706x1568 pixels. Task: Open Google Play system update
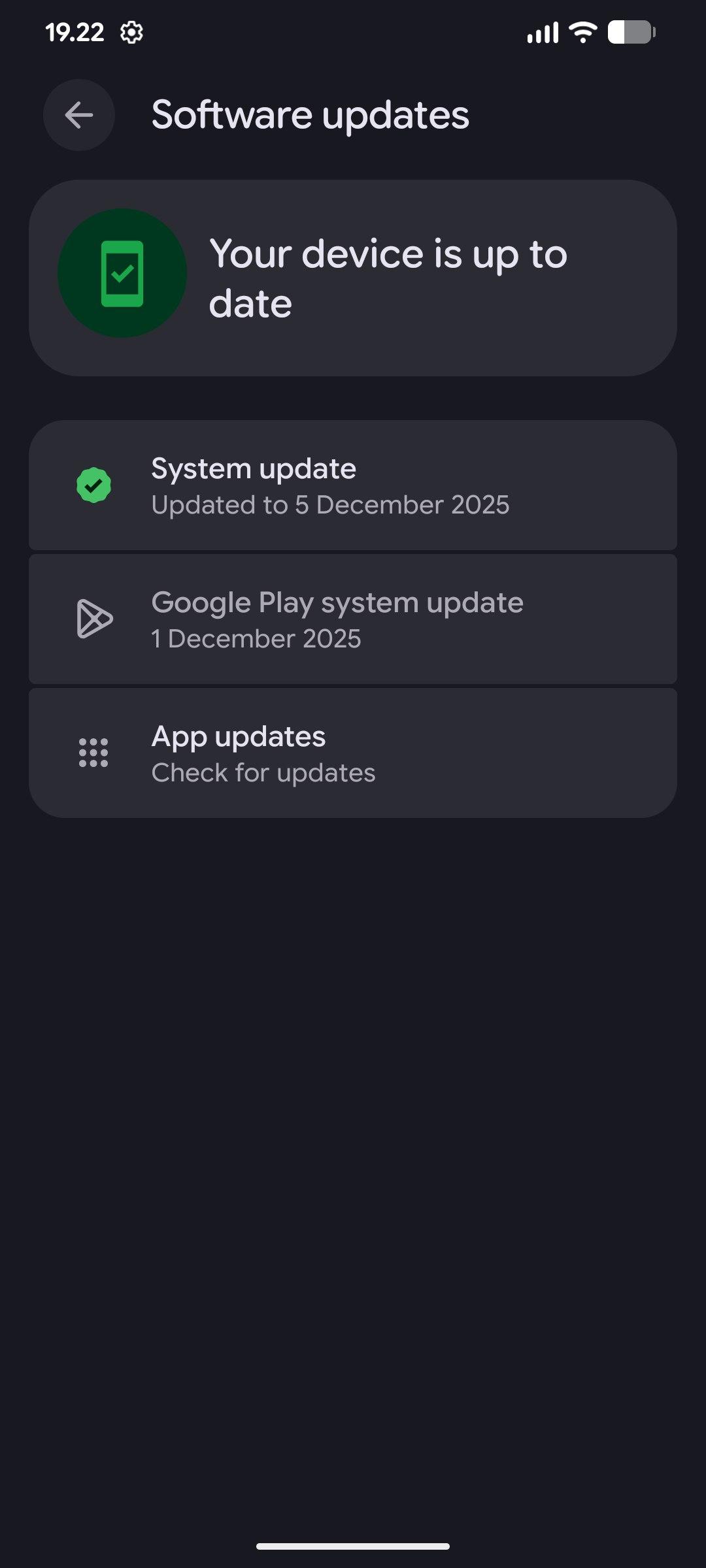click(x=353, y=619)
